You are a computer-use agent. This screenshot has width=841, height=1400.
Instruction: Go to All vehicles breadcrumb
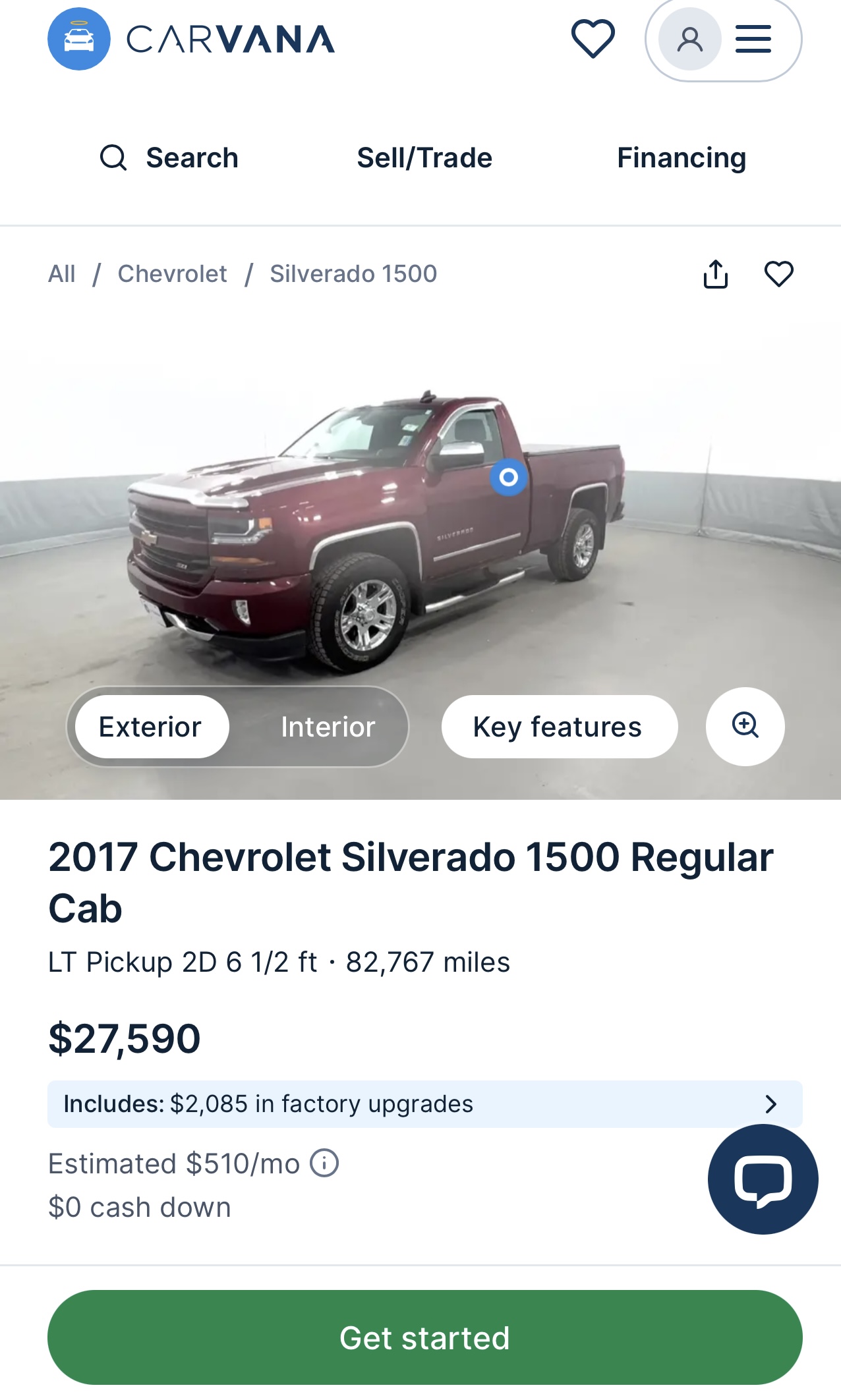coord(62,274)
